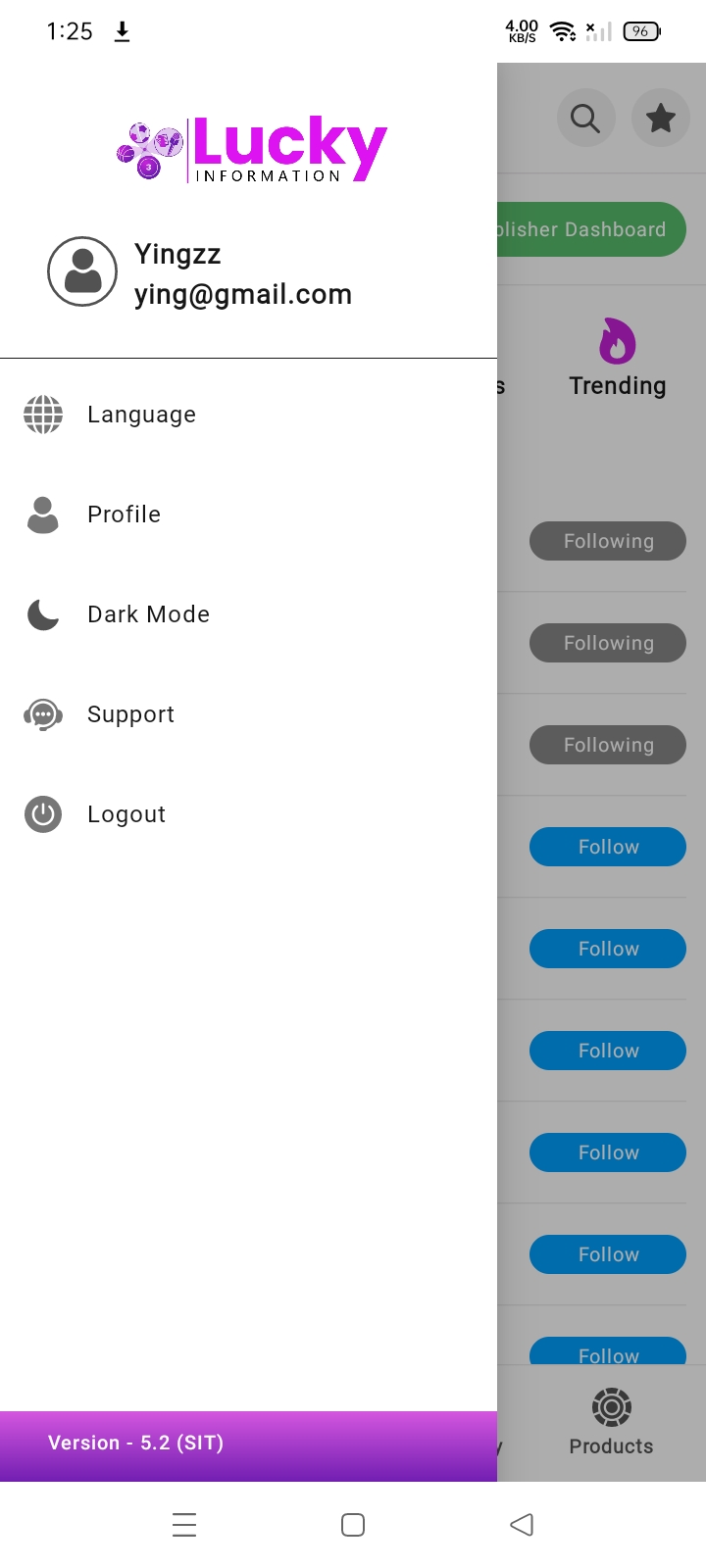Log out via the Logout item
The image size is (706, 1568).
coord(248,814)
